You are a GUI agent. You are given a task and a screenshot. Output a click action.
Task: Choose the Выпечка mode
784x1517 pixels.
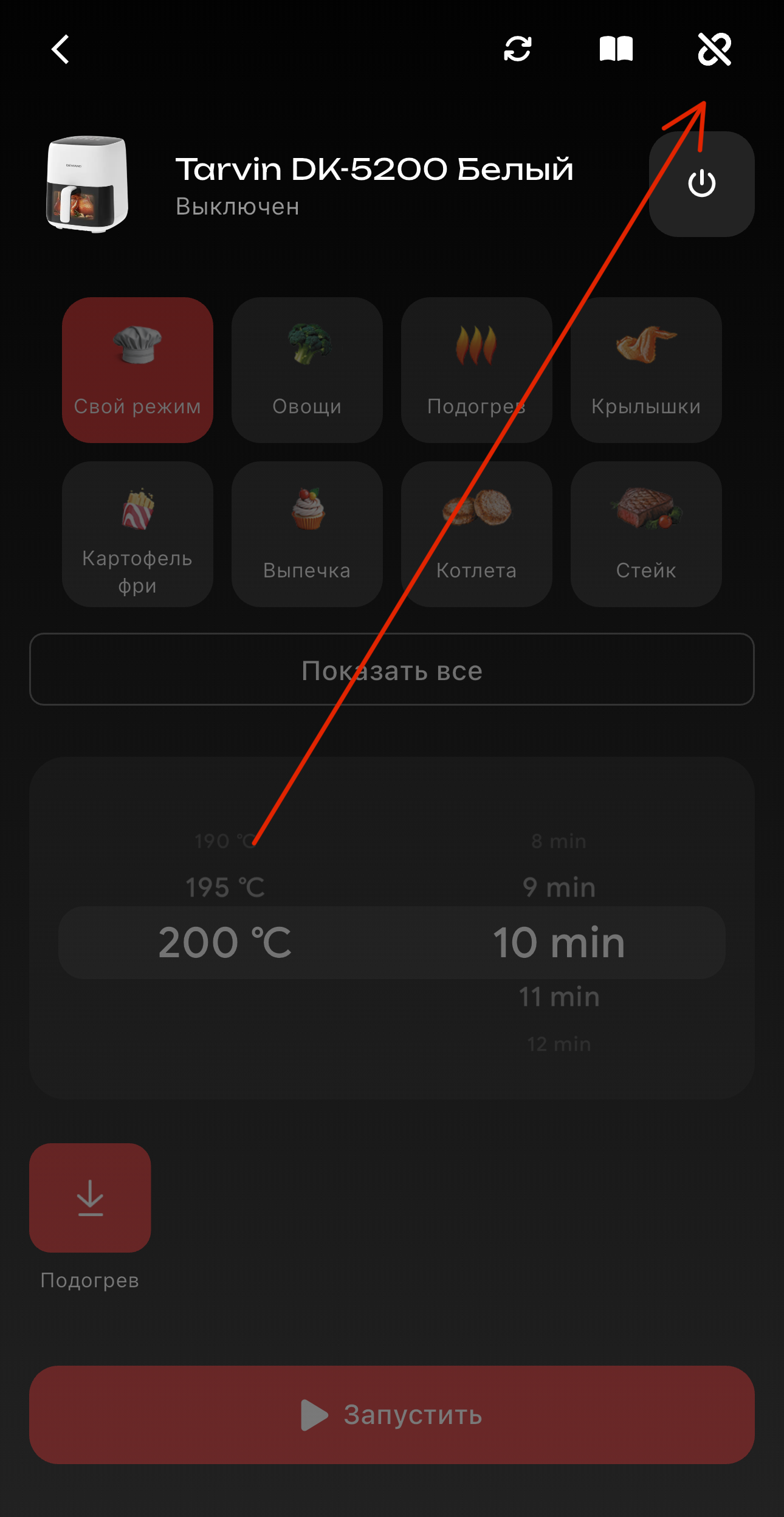pyautogui.click(x=307, y=534)
